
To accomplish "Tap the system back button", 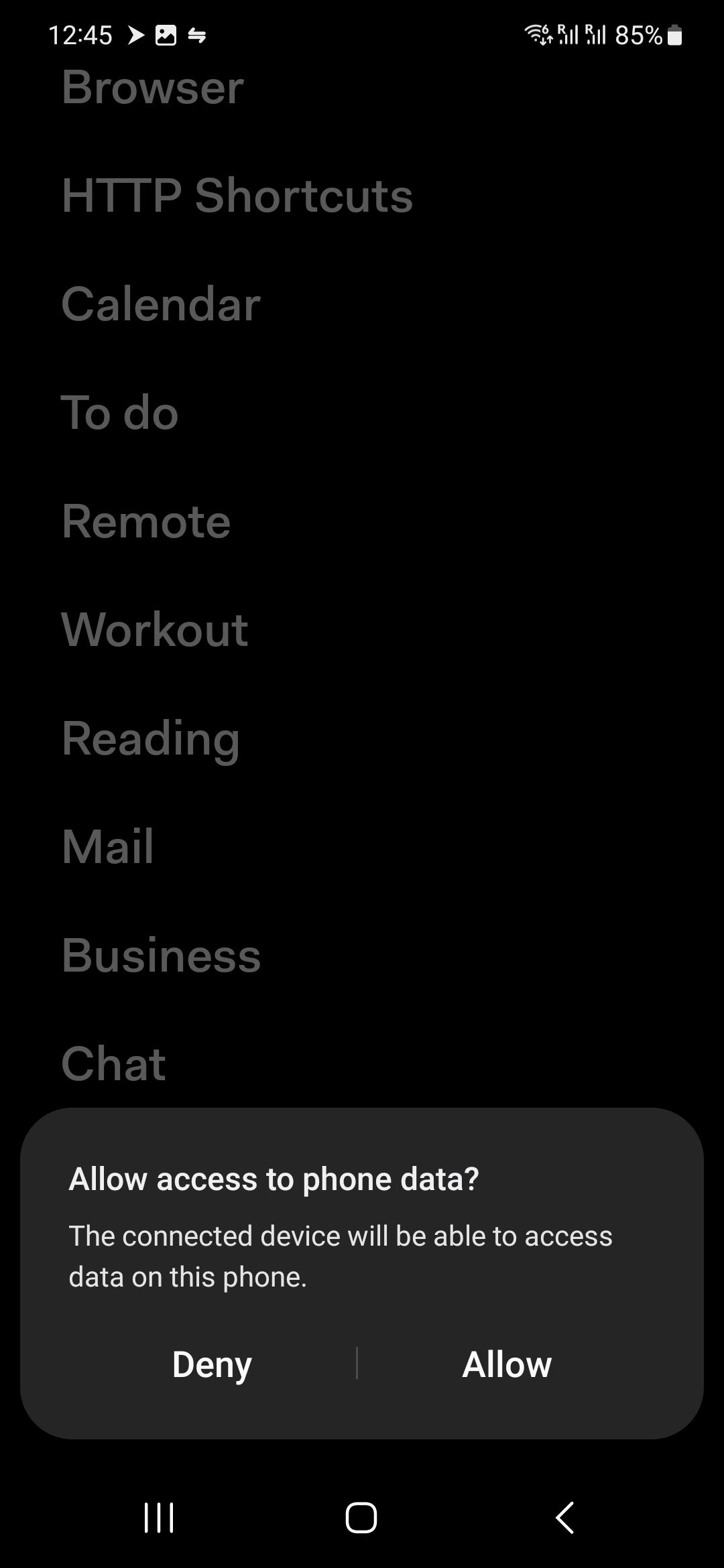I will coord(565,1518).
